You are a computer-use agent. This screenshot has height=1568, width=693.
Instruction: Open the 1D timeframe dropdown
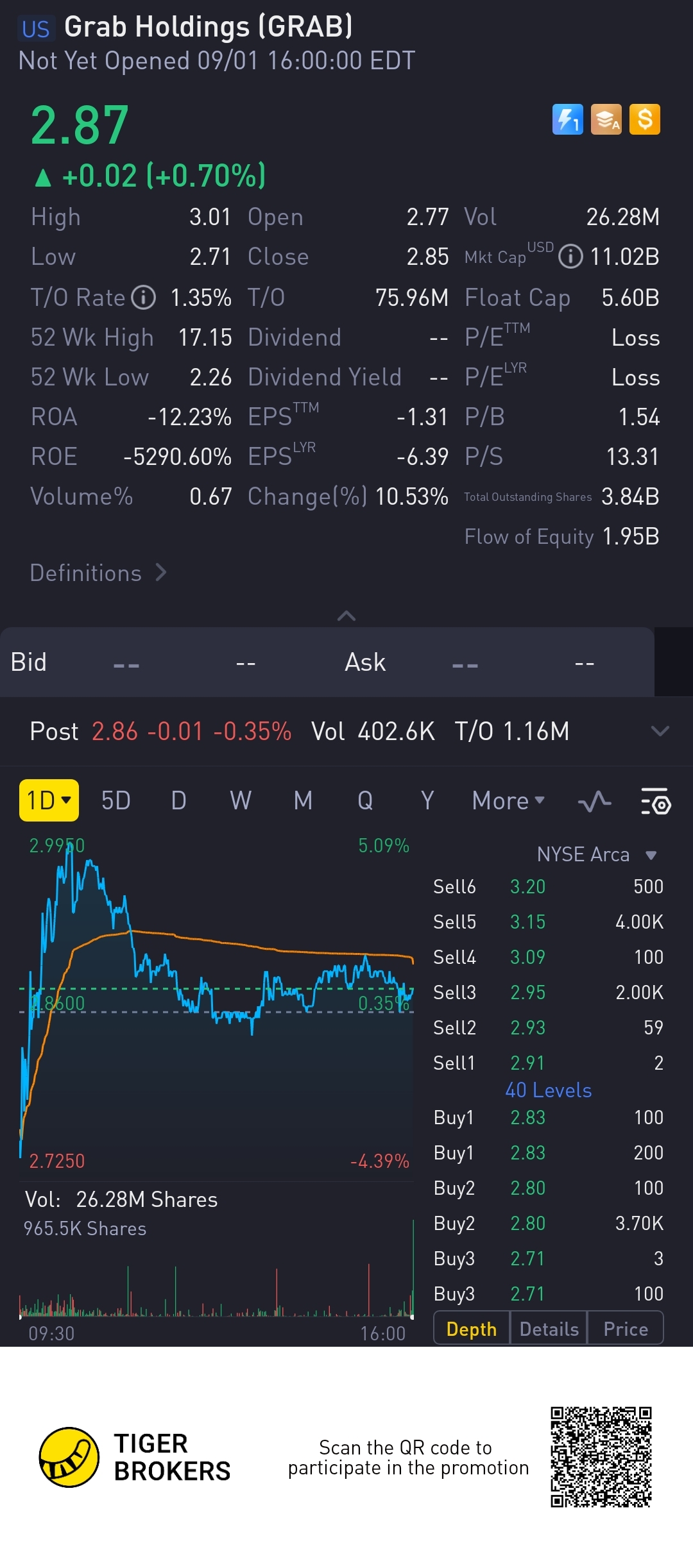click(49, 800)
